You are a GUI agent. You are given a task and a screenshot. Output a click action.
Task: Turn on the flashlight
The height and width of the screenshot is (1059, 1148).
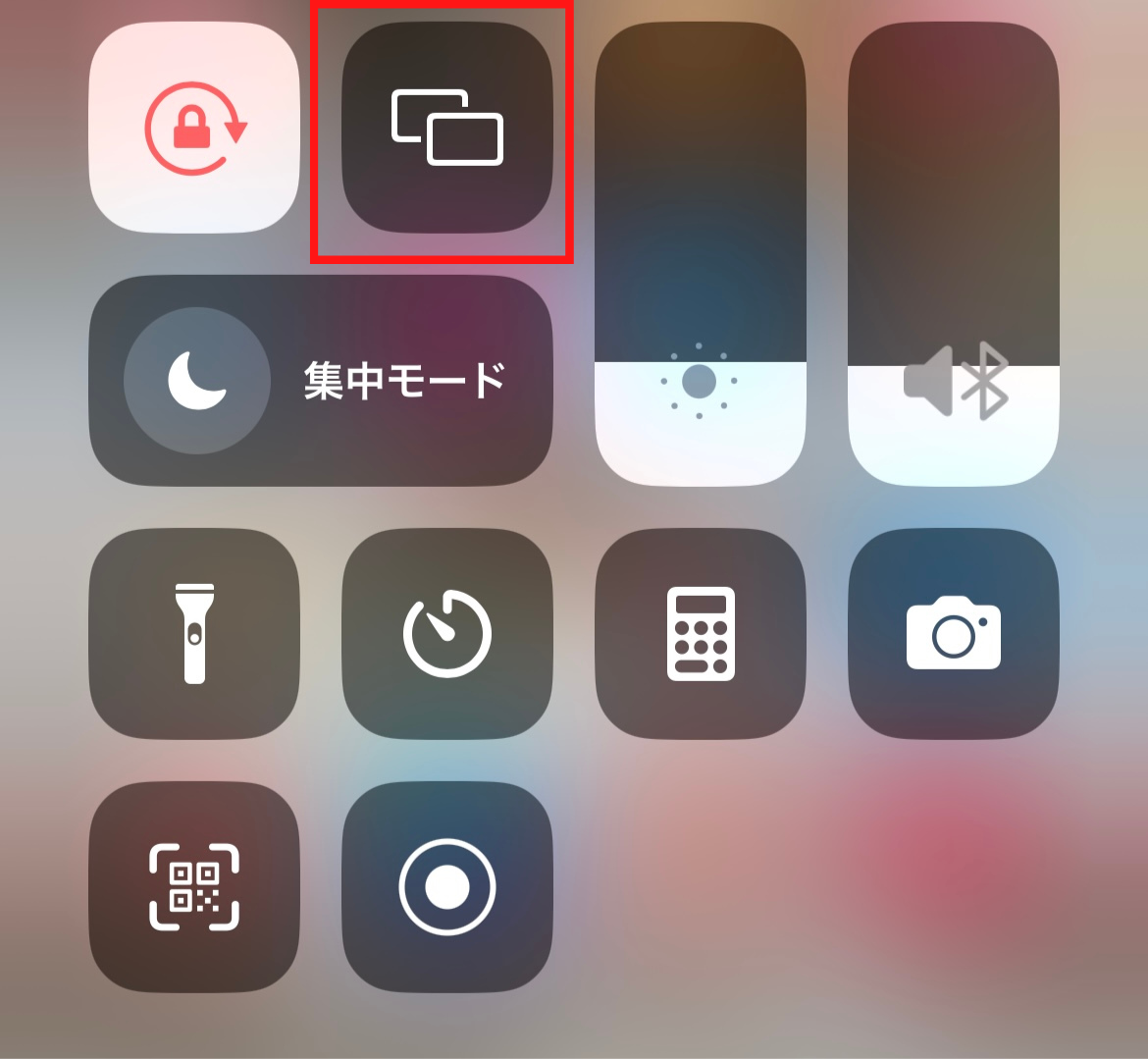(x=194, y=634)
